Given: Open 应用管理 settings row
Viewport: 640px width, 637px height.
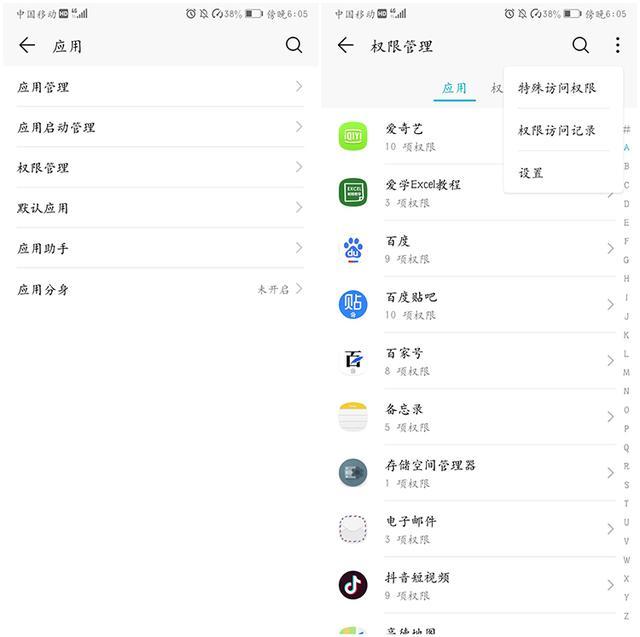Looking at the screenshot, I should coord(160,87).
